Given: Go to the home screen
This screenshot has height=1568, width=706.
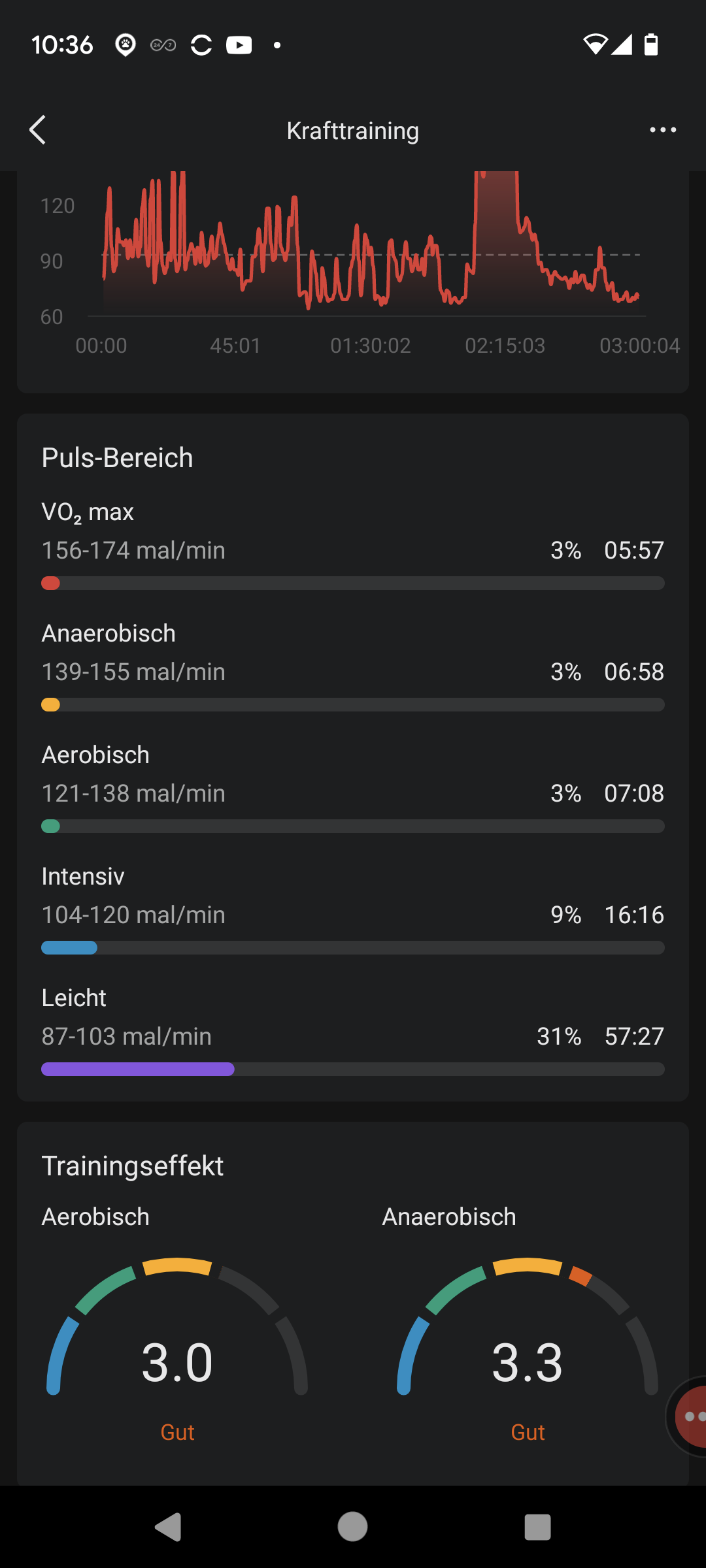Looking at the screenshot, I should 352,1527.
